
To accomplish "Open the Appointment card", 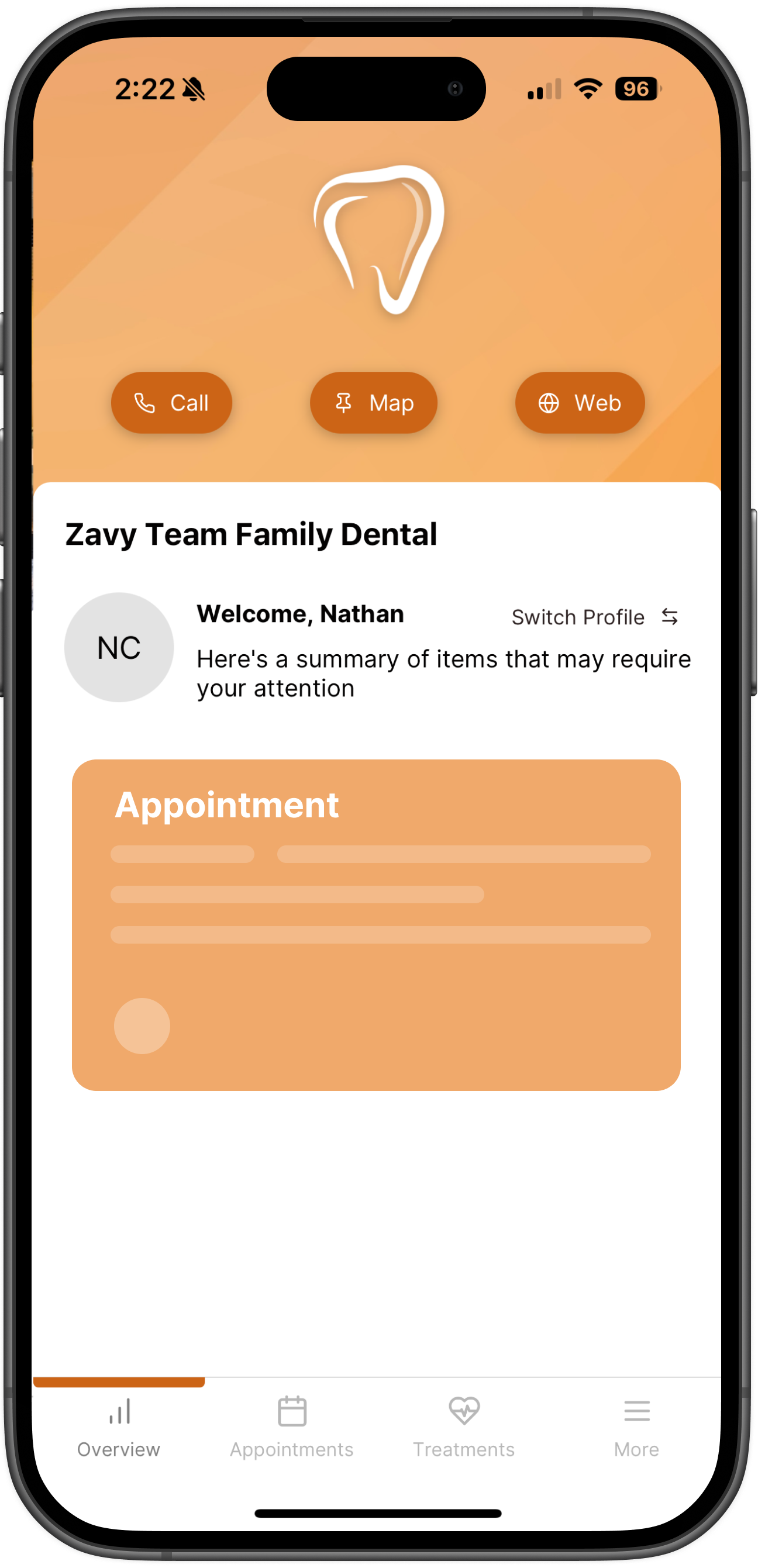I will click(x=375, y=924).
